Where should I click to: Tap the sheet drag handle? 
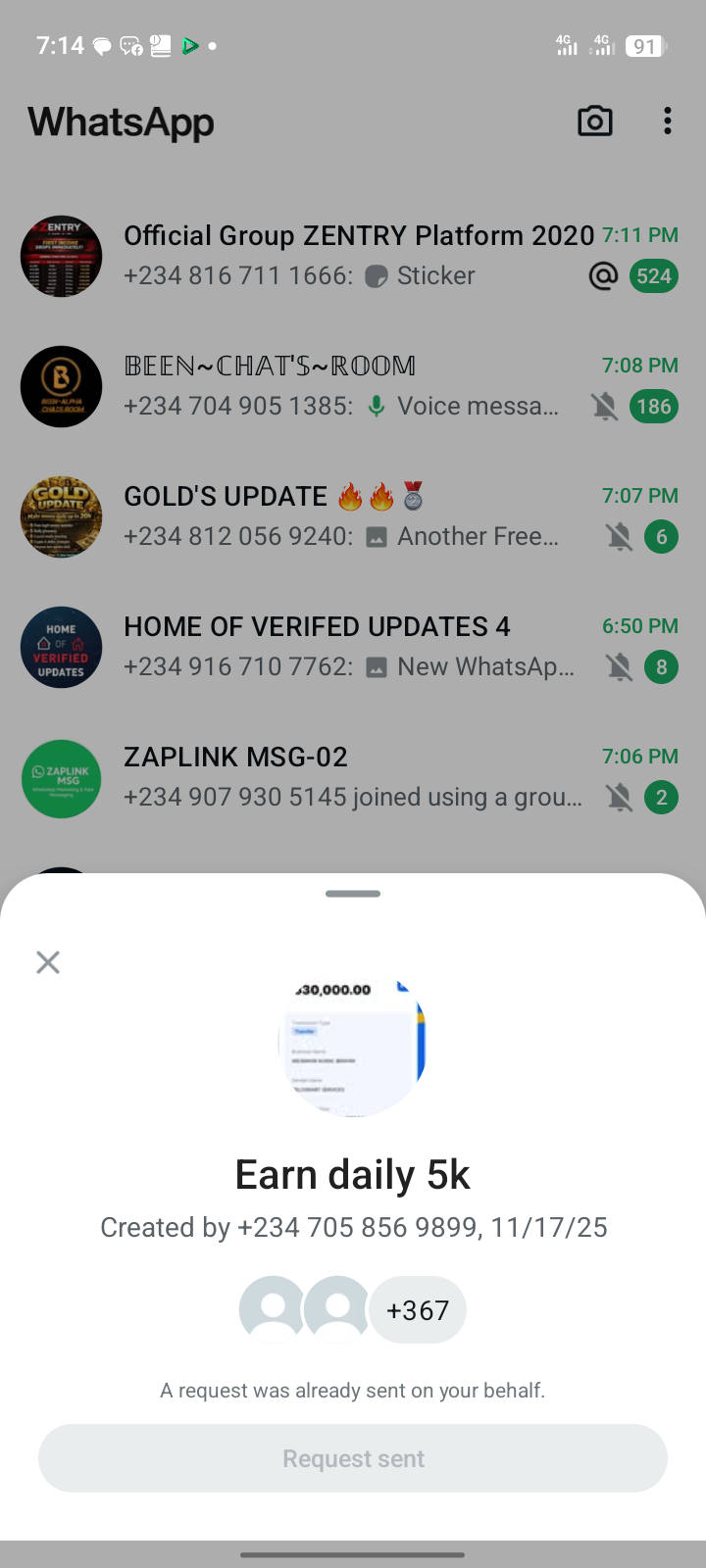(x=353, y=894)
